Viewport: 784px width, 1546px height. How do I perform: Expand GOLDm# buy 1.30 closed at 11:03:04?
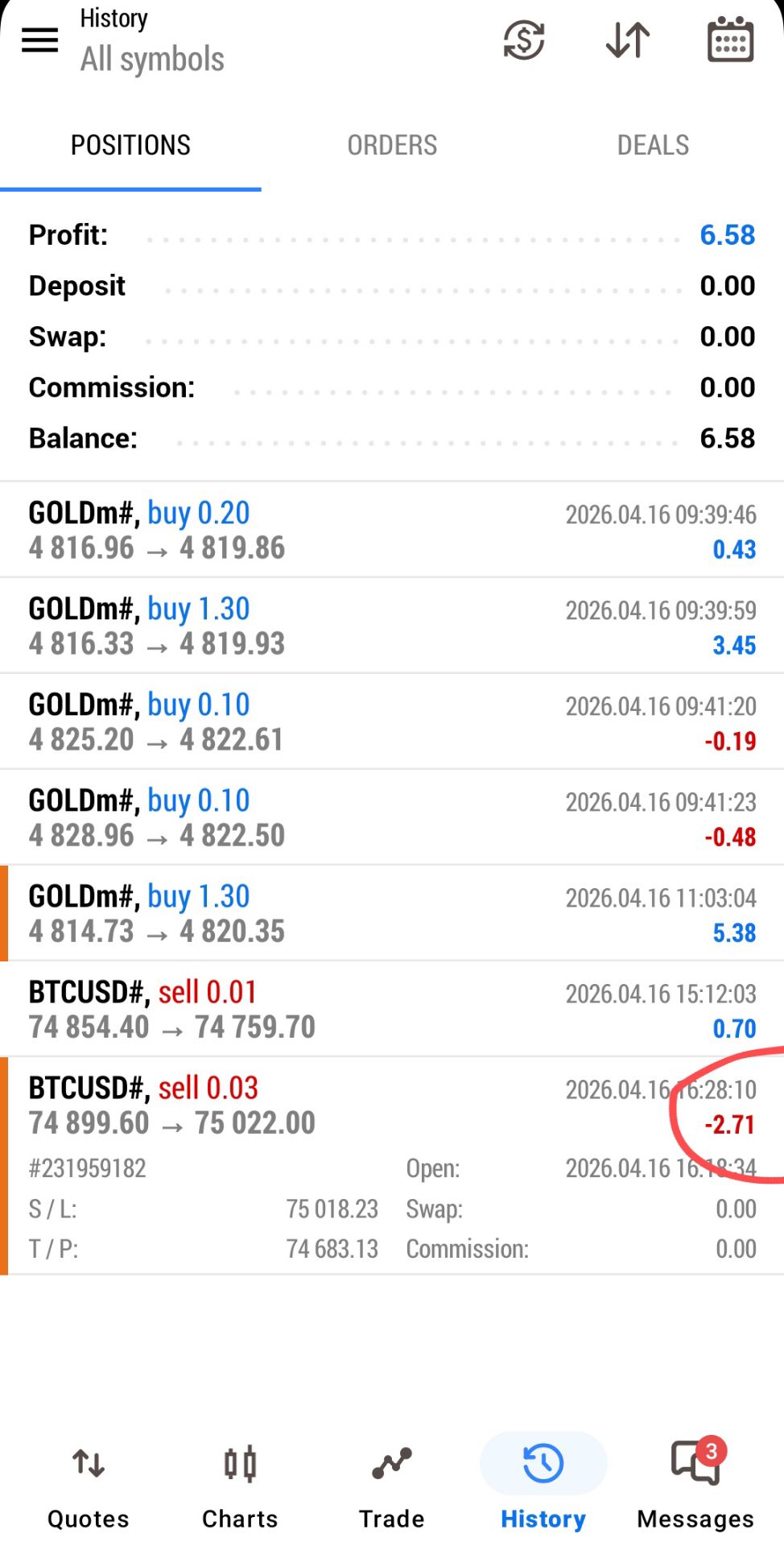point(392,914)
